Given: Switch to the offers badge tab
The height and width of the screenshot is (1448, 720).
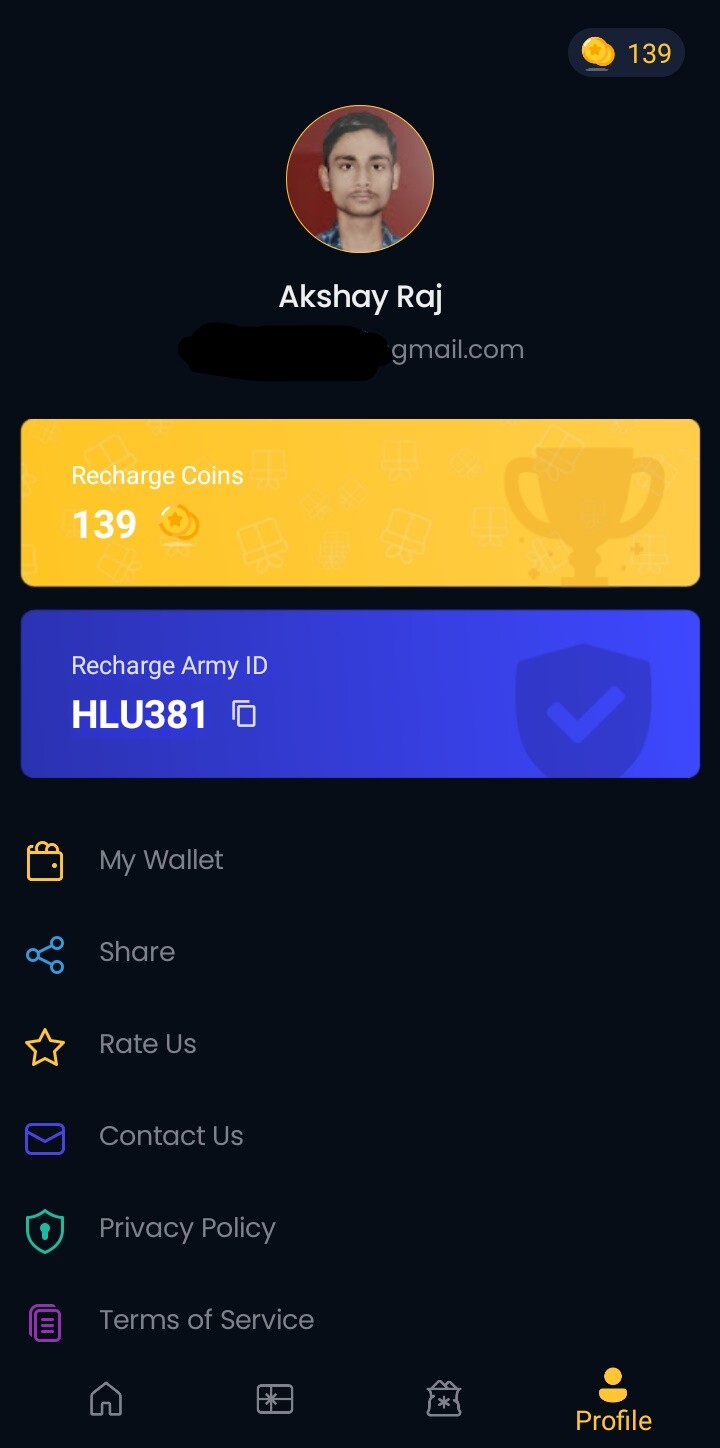Looking at the screenshot, I should (443, 1399).
